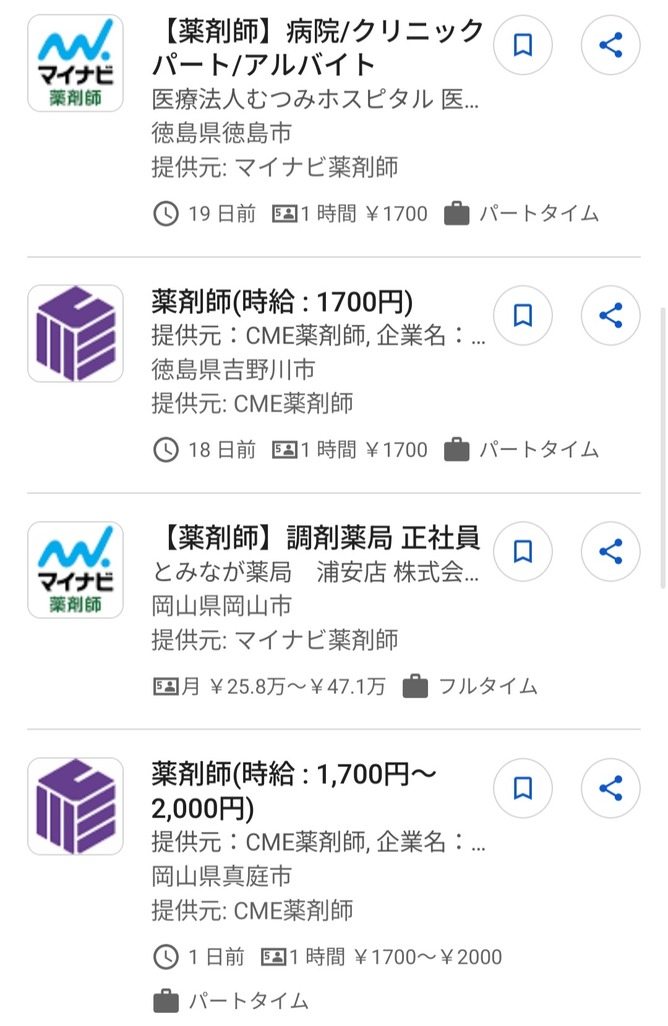
Task: Open the 調剤薬局 正社員 listing in 岡山市
Action: (316, 539)
